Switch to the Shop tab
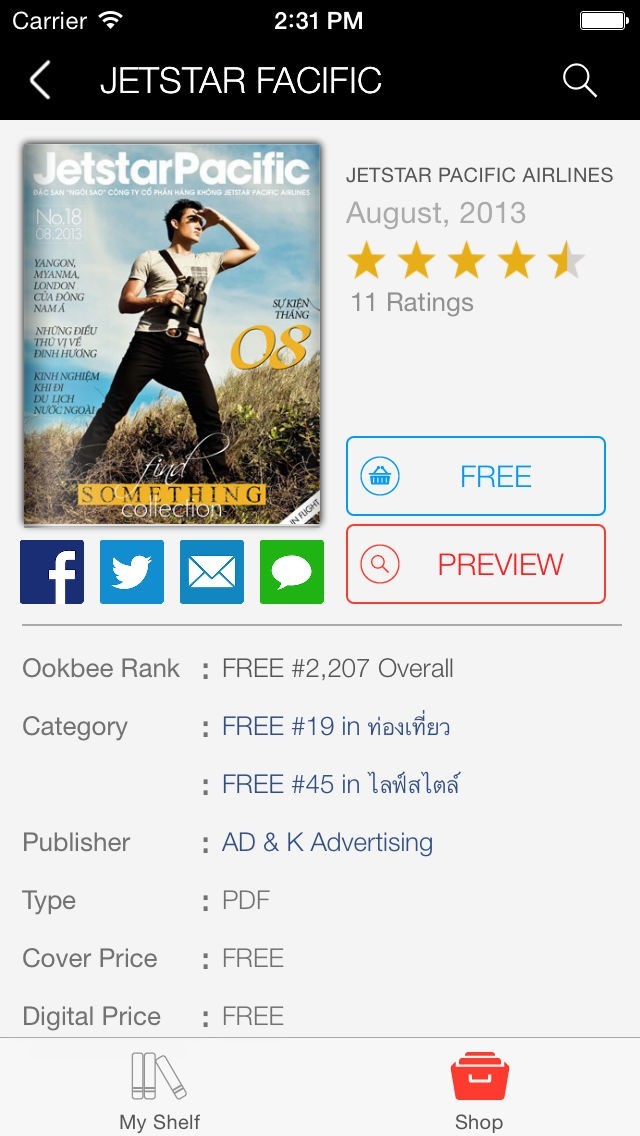Viewport: 640px width, 1136px height. tap(479, 1092)
